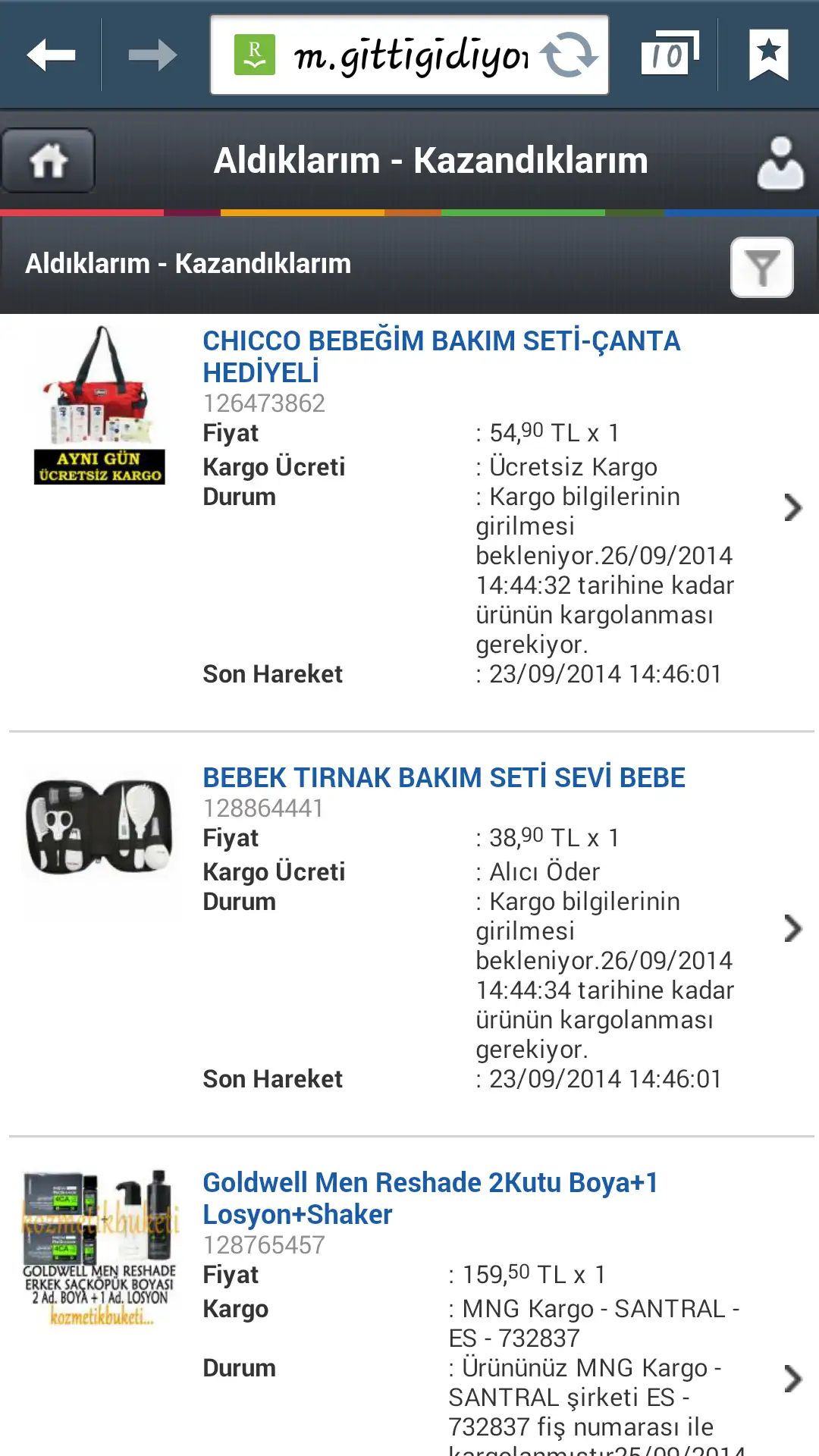Go back with the browser back arrow
The image size is (819, 1456).
coord(51,55)
